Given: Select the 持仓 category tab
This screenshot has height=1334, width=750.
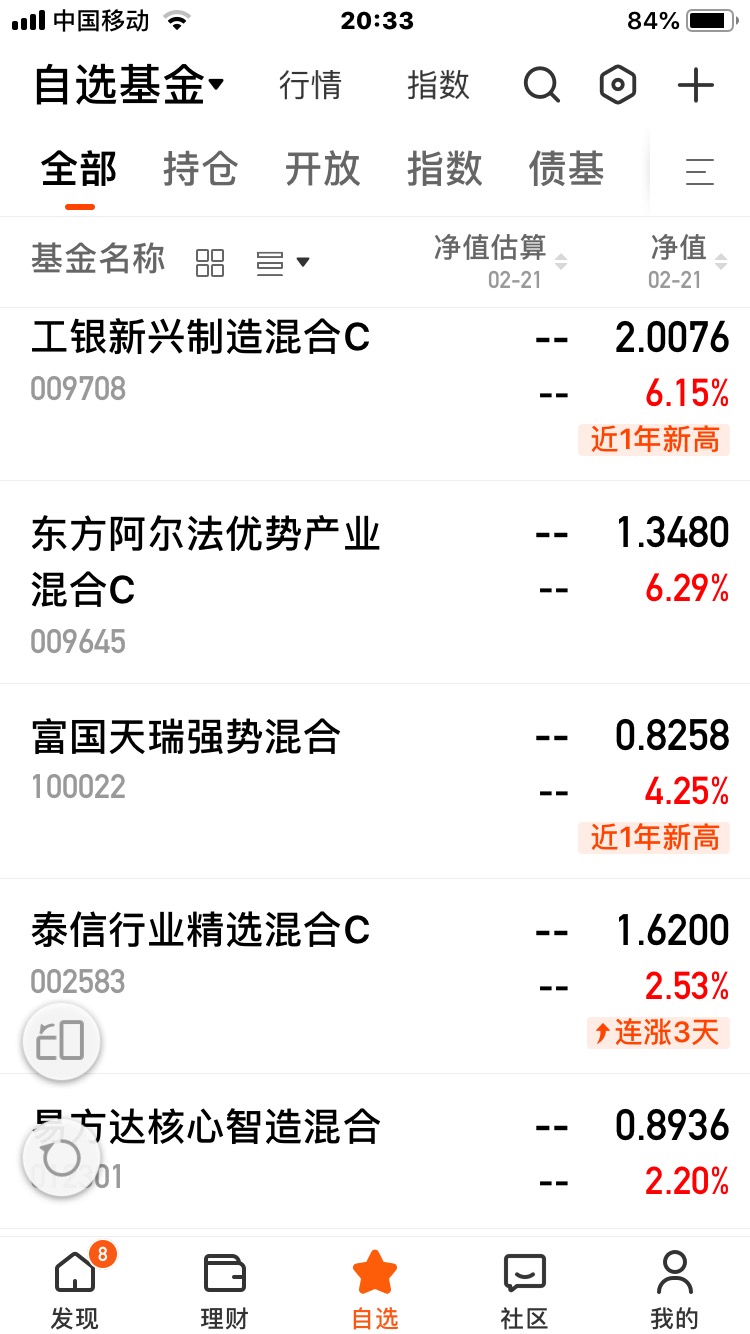Looking at the screenshot, I should point(200,169).
